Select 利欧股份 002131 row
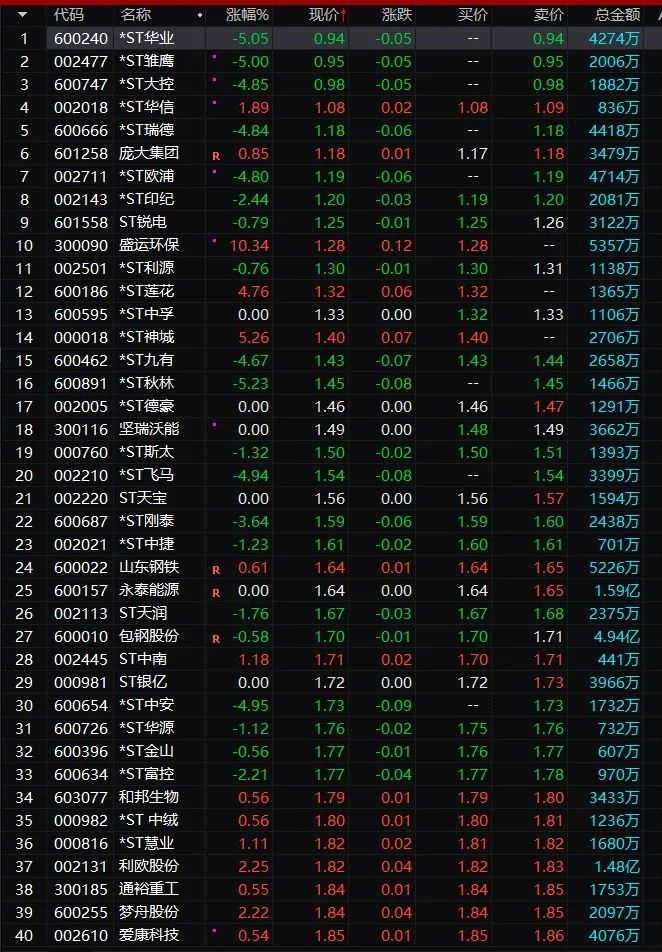This screenshot has height=952, width=662. (x=148, y=867)
